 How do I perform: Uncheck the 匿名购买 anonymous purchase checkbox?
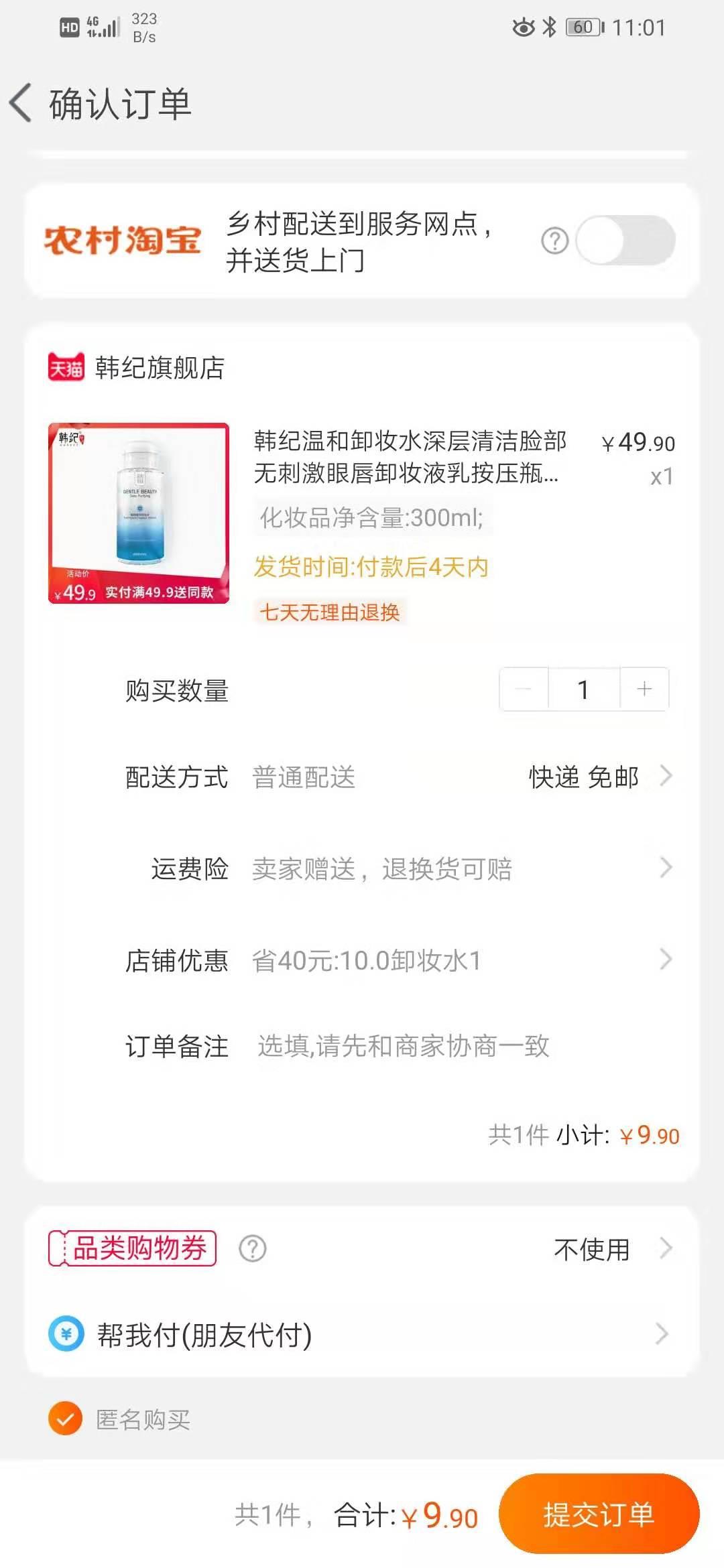pyautogui.click(x=66, y=1419)
